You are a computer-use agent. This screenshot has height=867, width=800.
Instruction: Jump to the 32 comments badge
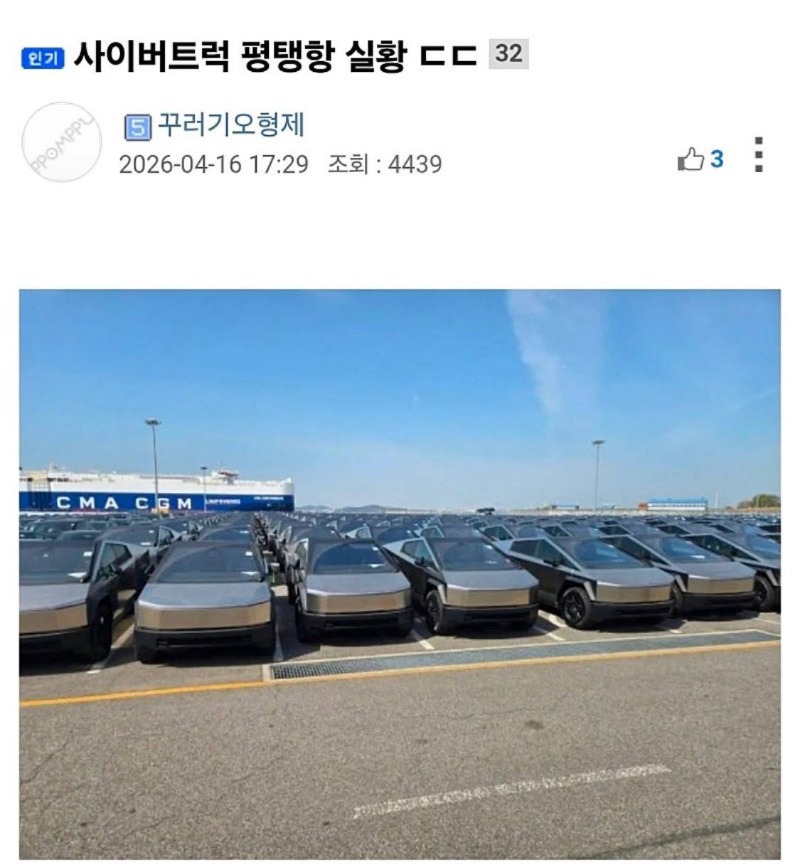coord(508,54)
